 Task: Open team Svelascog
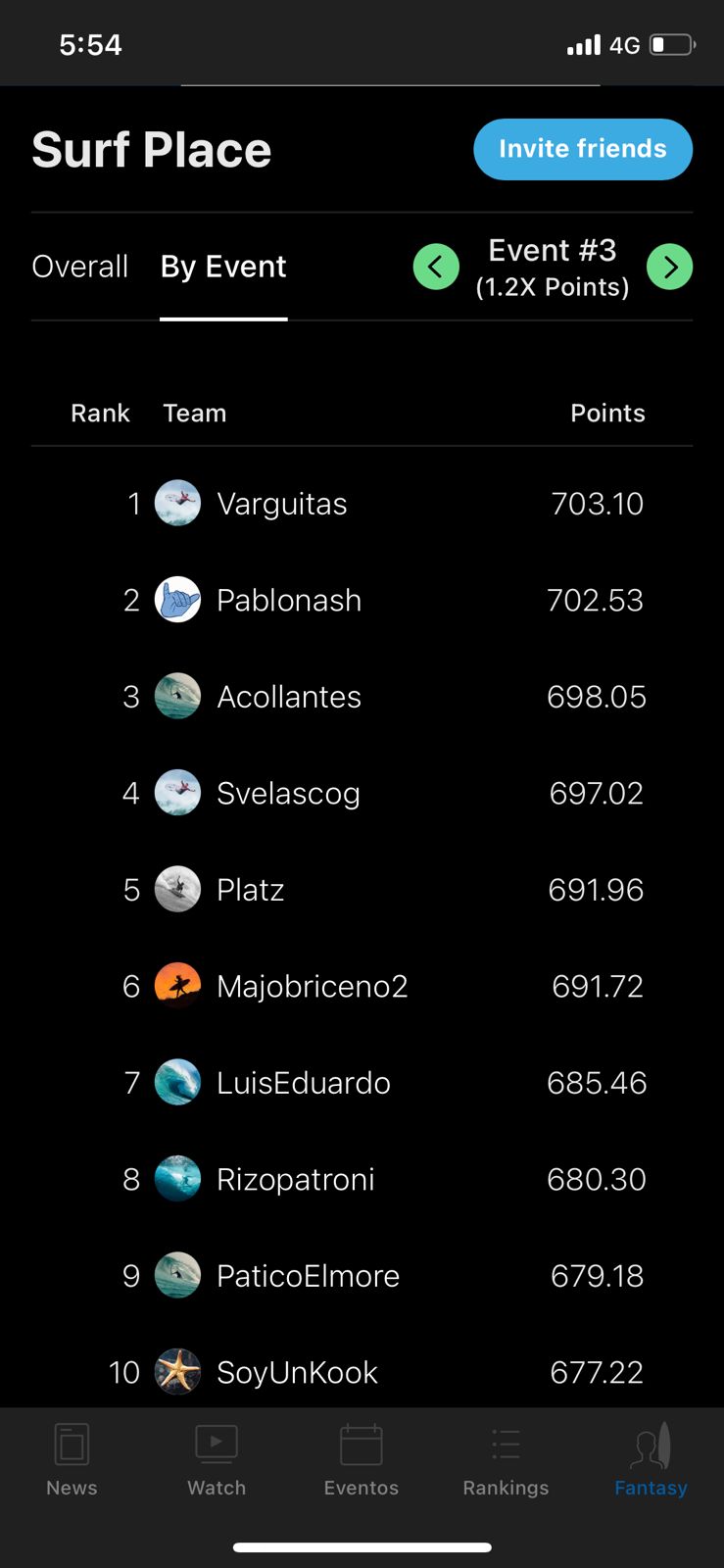(362, 793)
